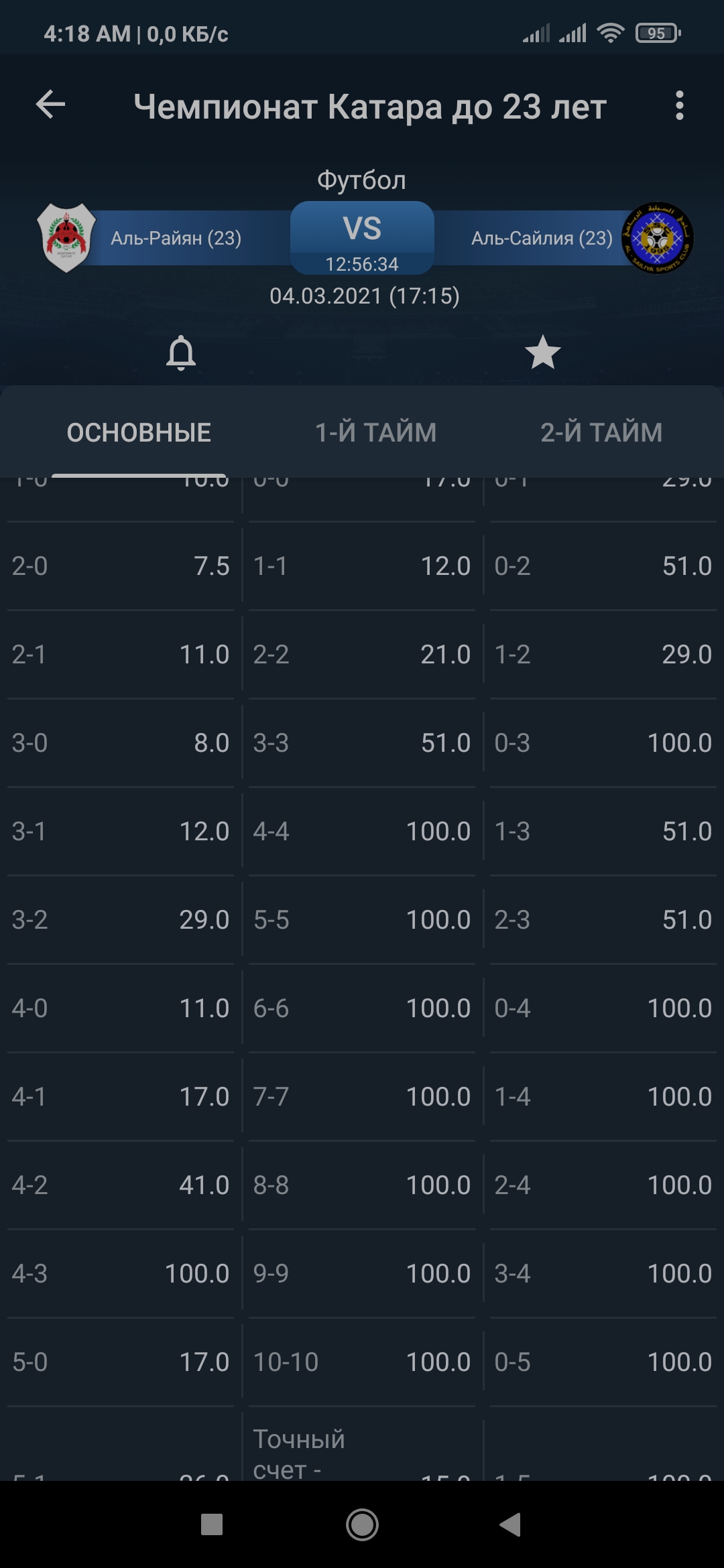Select the ОСНОВНЫЕ tab
The image size is (724, 1568).
pos(139,432)
